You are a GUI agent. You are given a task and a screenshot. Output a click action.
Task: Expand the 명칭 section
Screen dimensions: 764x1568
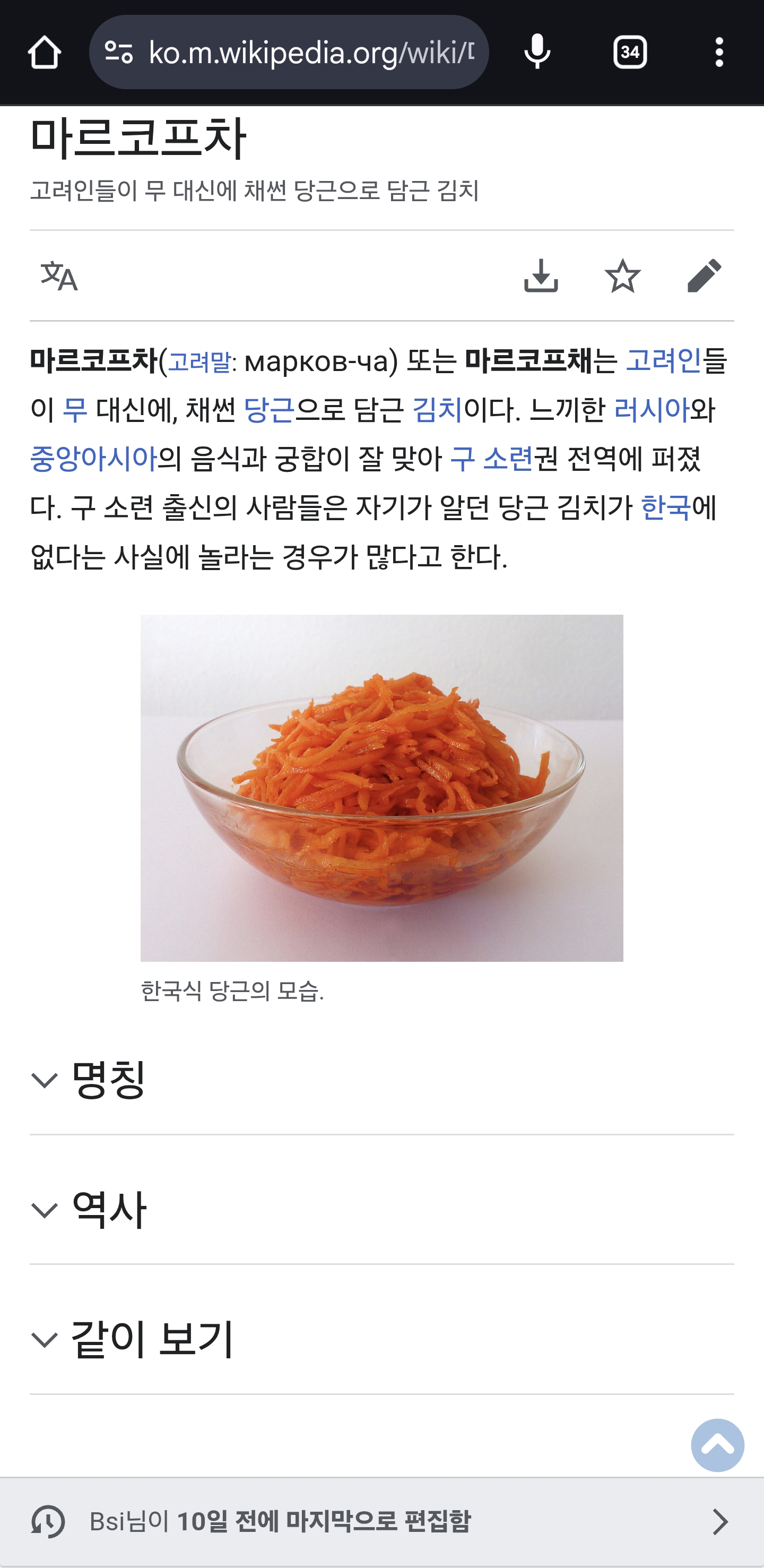(x=108, y=1080)
